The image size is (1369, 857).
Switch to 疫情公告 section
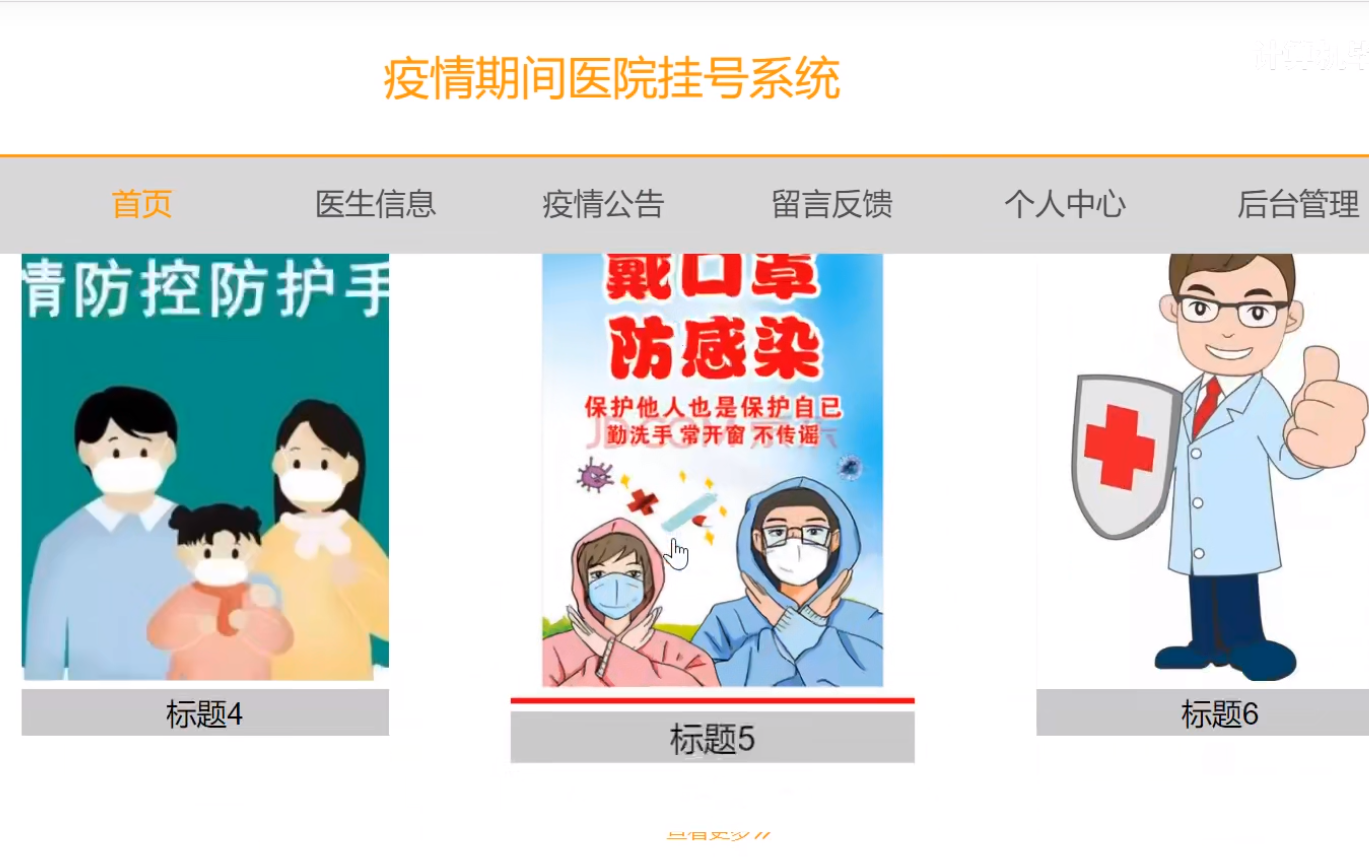click(x=603, y=204)
